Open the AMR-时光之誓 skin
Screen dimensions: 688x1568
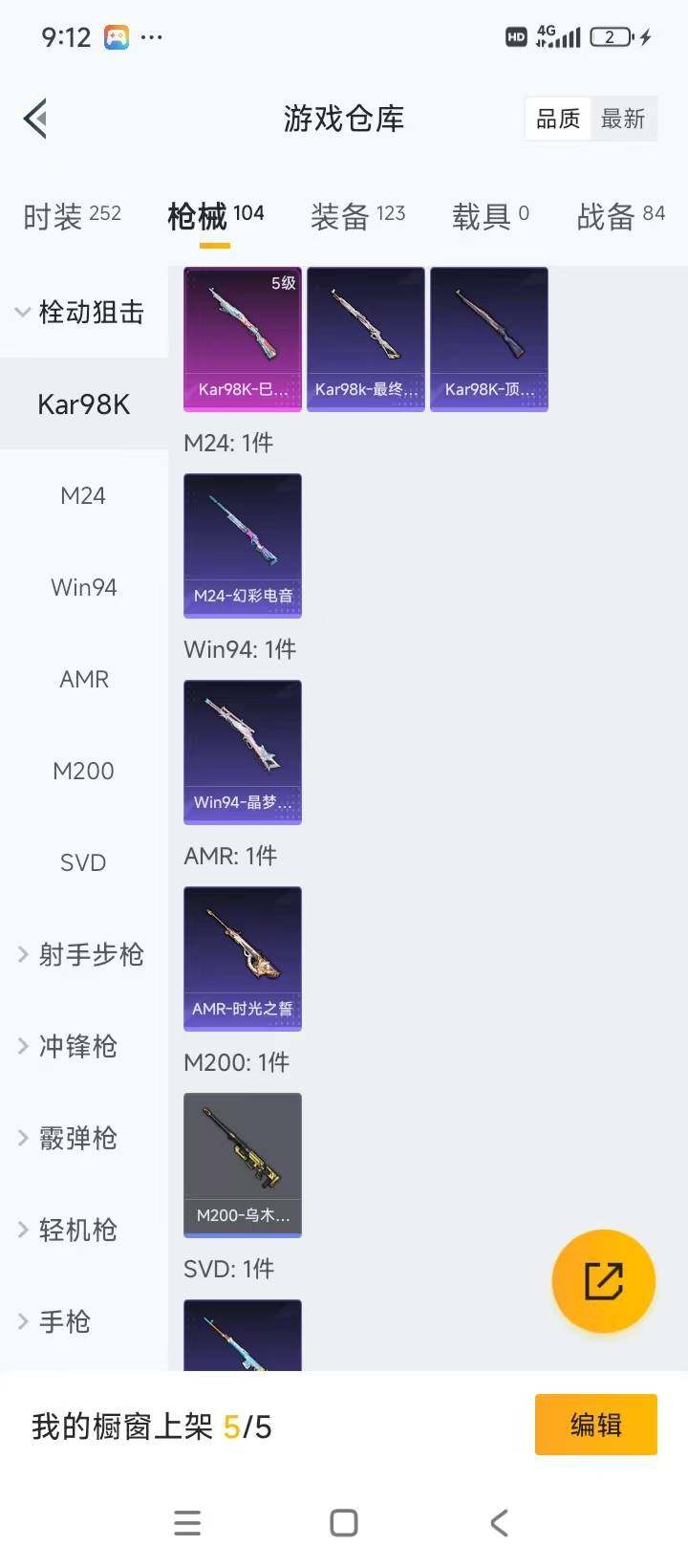(x=242, y=959)
